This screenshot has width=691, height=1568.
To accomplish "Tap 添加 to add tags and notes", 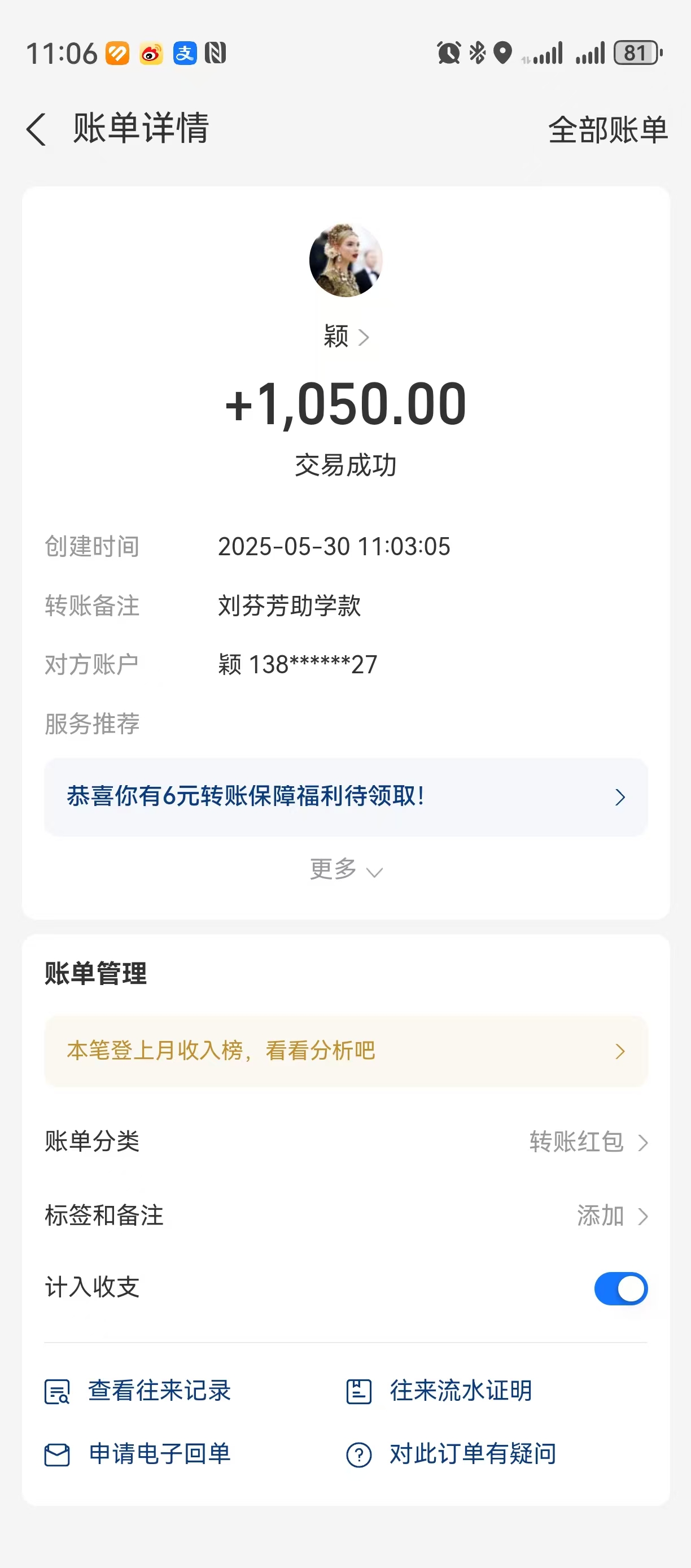I will (x=601, y=1216).
